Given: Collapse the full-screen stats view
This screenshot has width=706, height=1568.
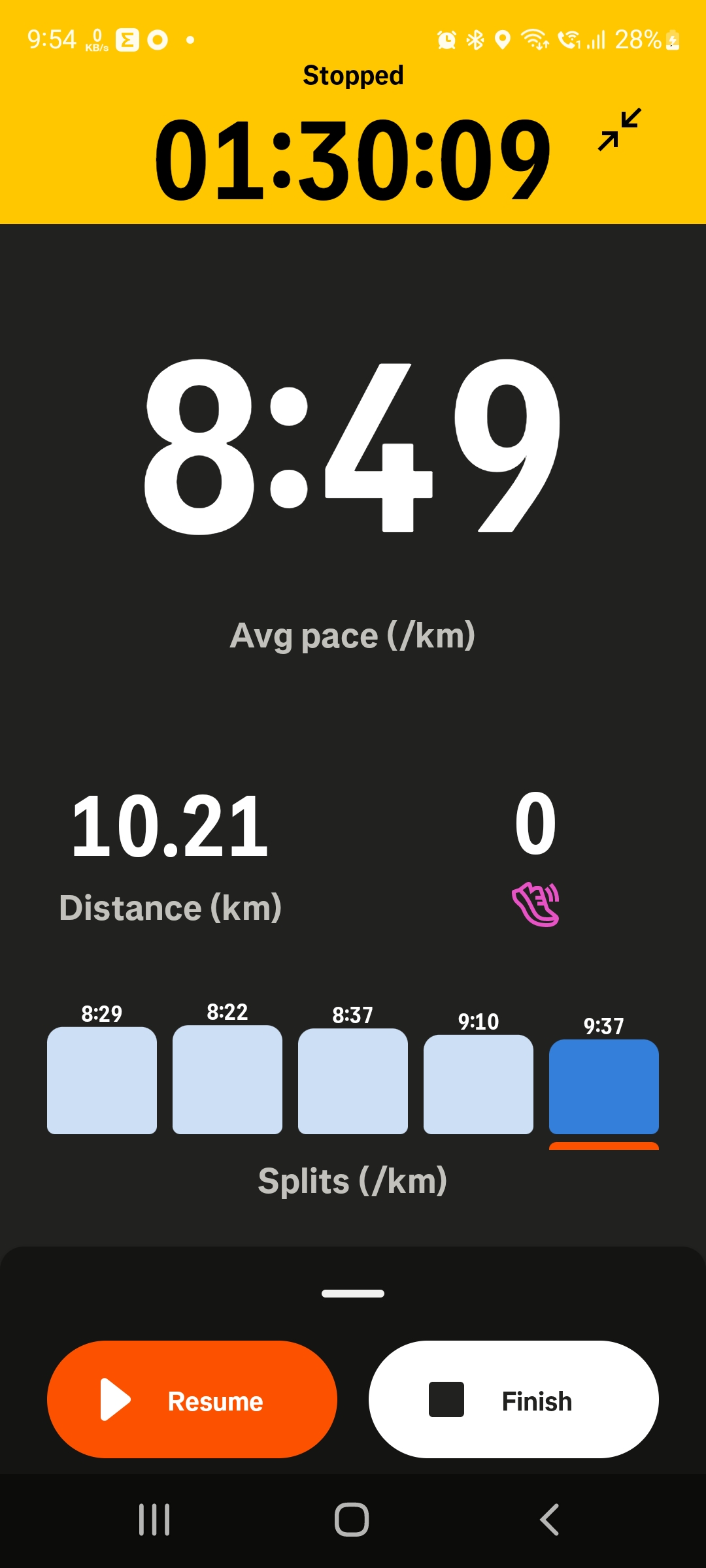Looking at the screenshot, I should click(620, 129).
